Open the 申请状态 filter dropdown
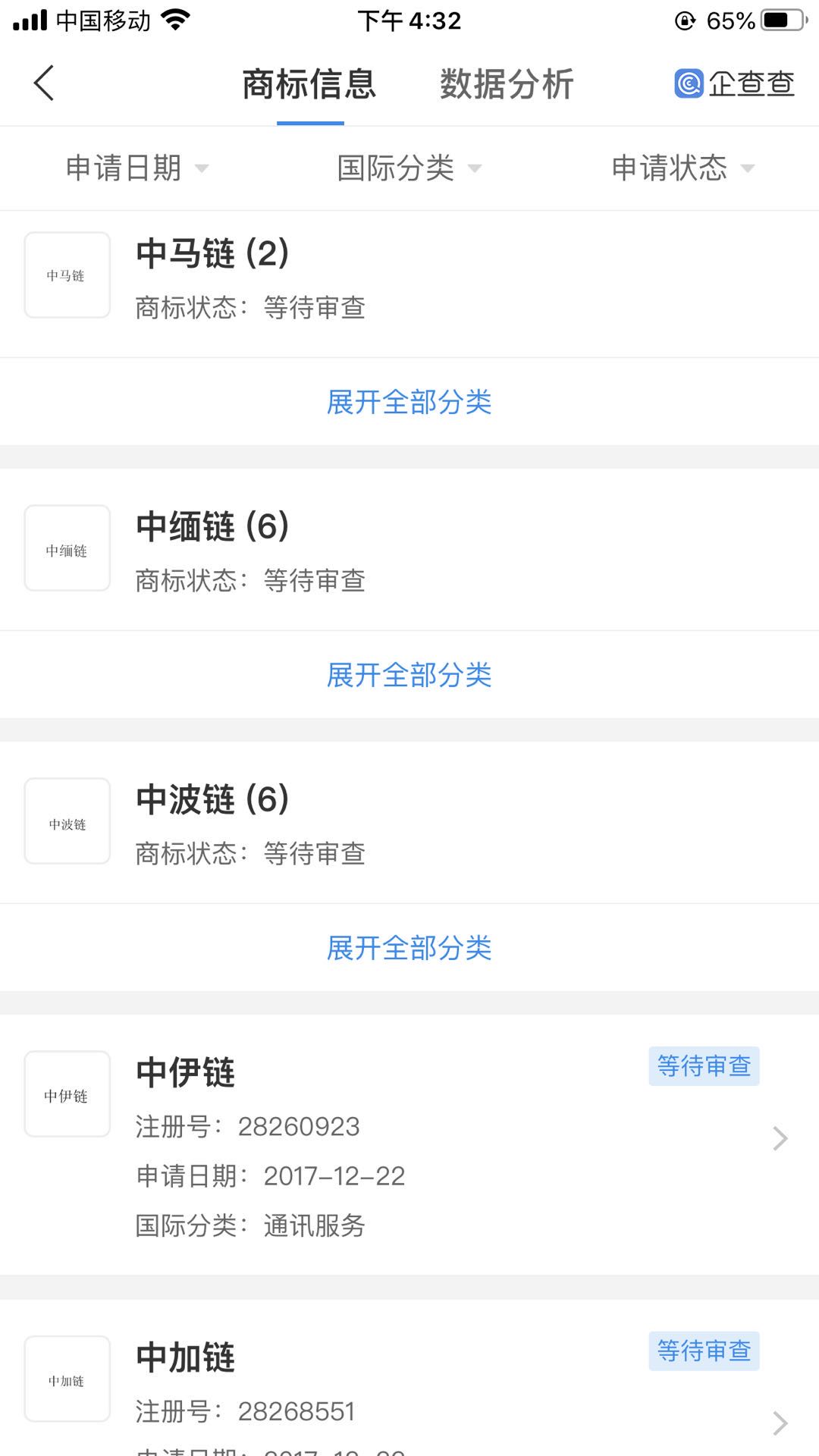The width and height of the screenshot is (819, 1456). (682, 168)
